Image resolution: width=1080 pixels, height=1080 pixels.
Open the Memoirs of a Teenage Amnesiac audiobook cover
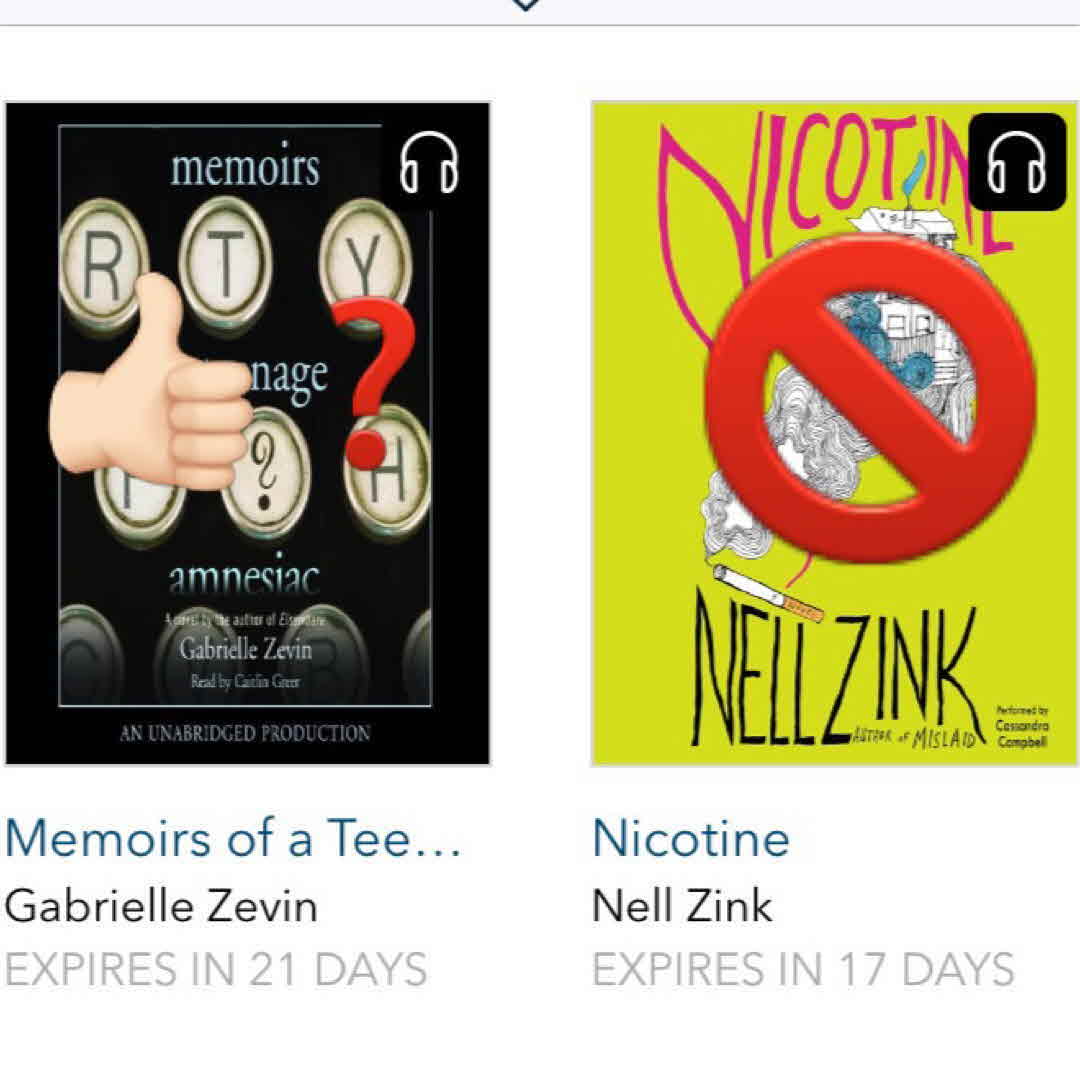(247, 434)
